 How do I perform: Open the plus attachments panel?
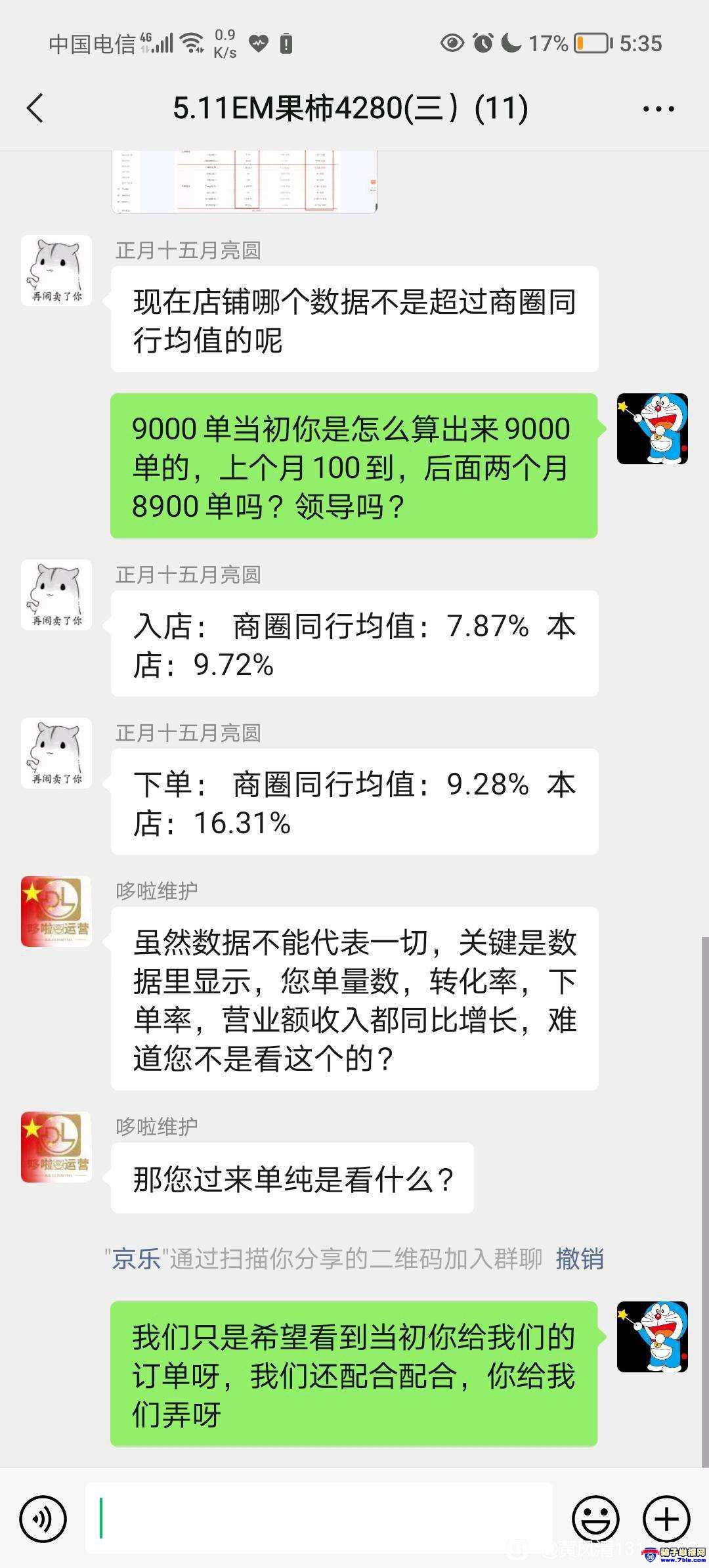(x=666, y=1518)
